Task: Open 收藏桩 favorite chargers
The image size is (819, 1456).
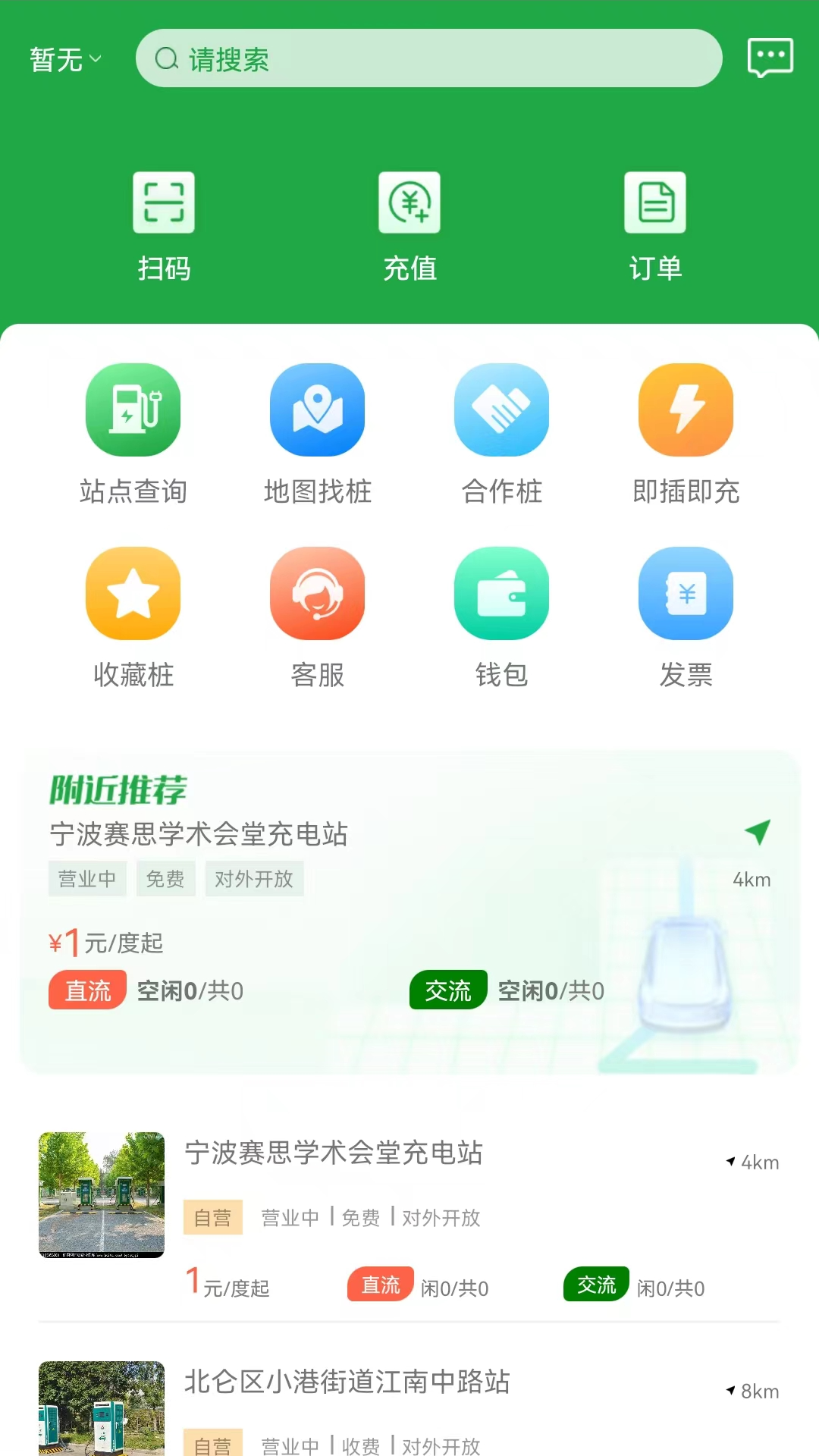Action: coord(133,622)
